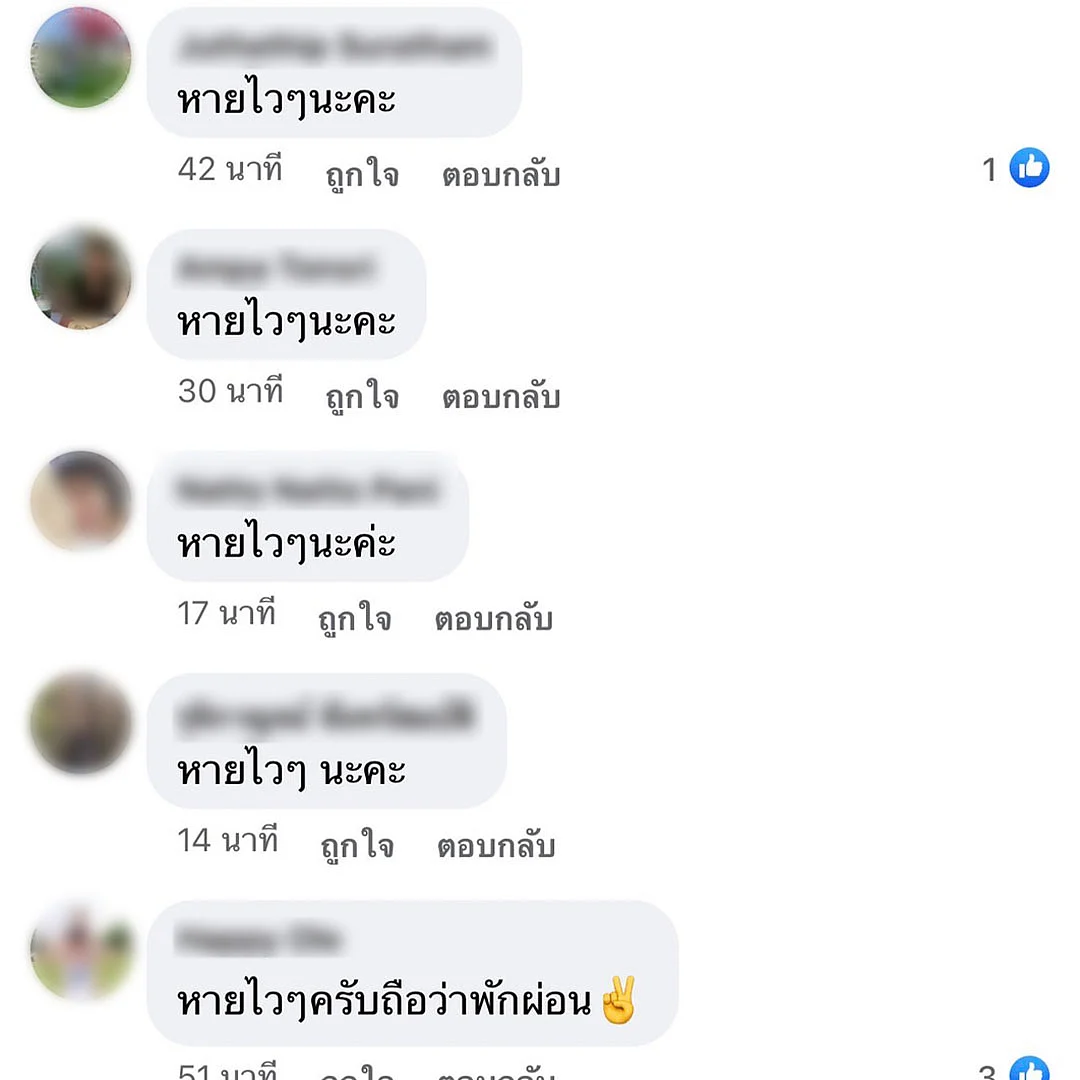Like the comment posted 14 นาที ago
This screenshot has height=1080, width=1080.
(x=357, y=846)
